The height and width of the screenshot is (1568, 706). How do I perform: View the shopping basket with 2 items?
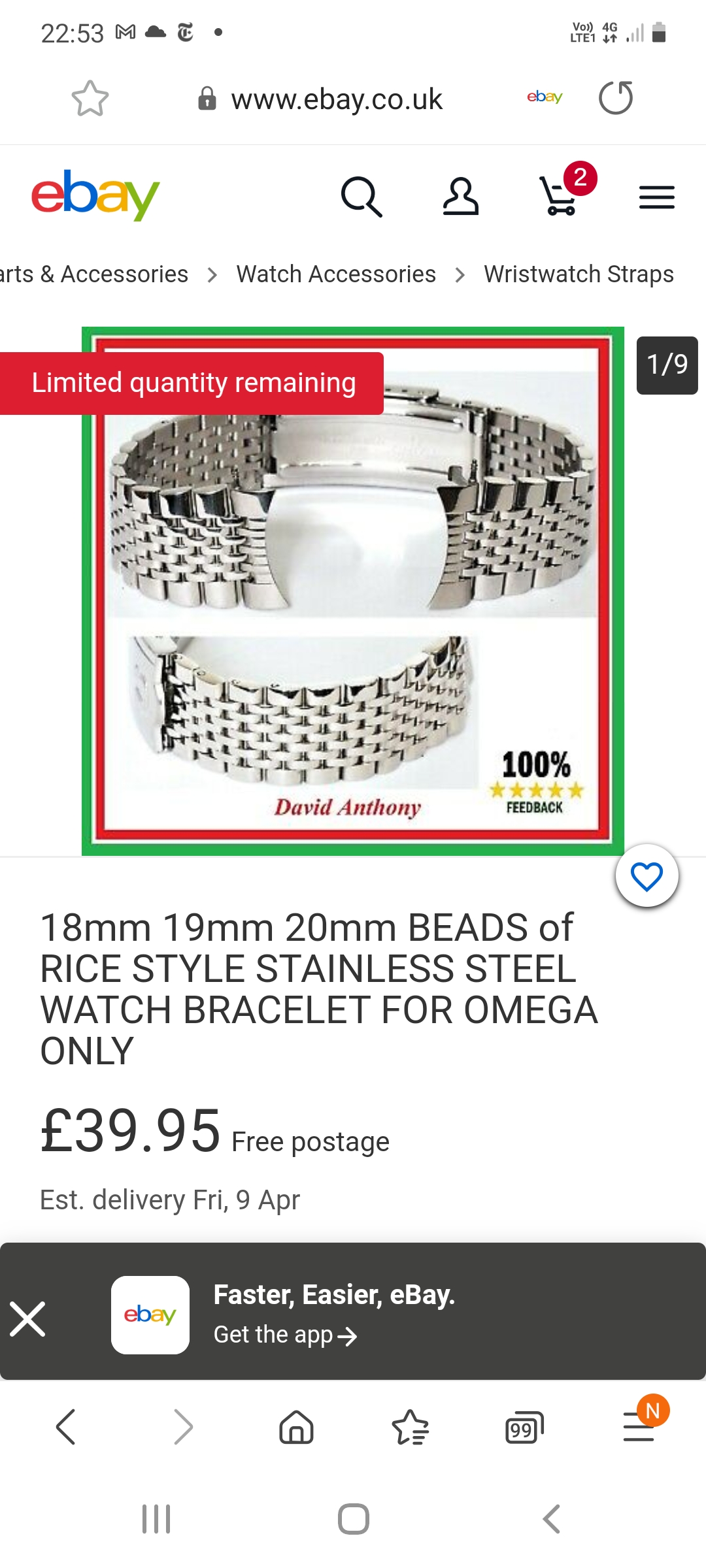[561, 195]
